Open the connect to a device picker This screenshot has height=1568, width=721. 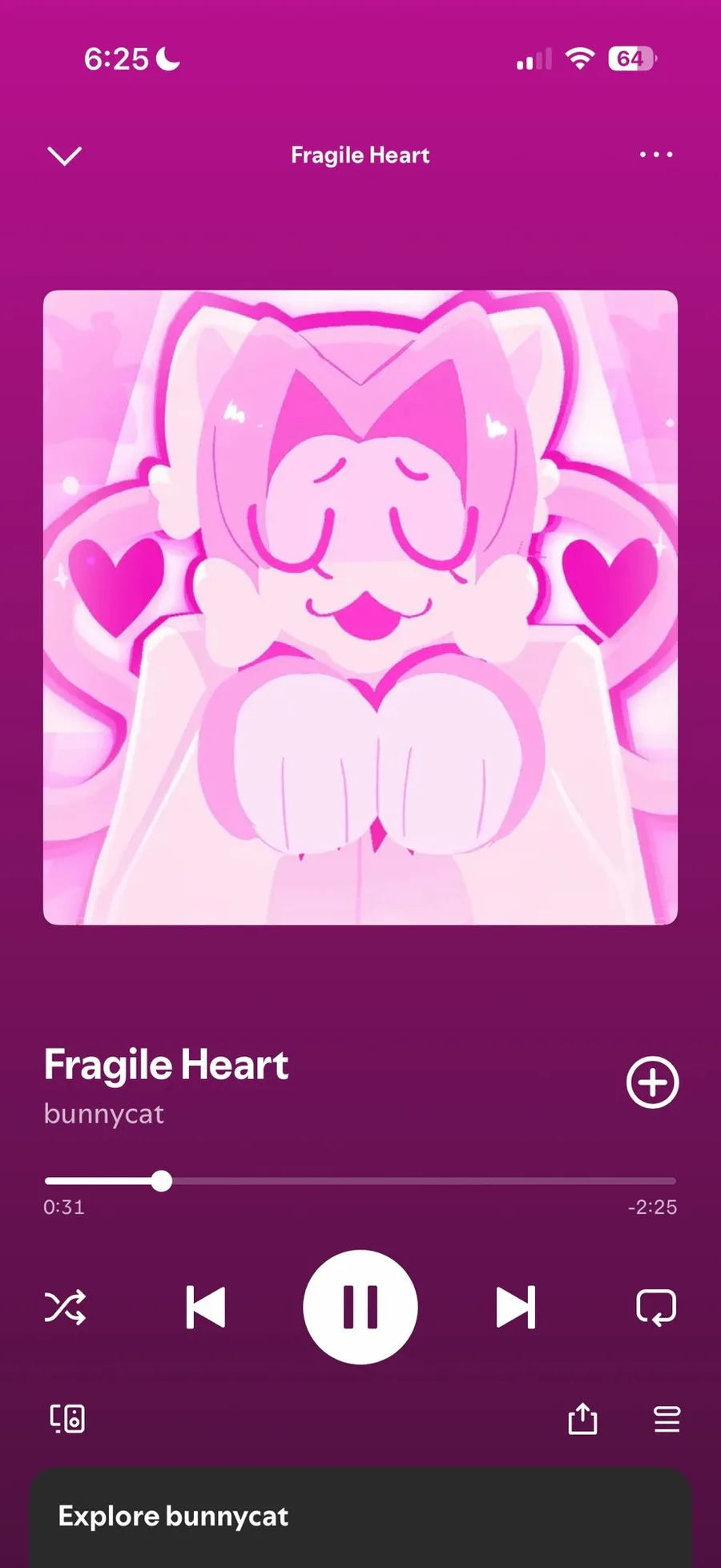(x=67, y=1419)
